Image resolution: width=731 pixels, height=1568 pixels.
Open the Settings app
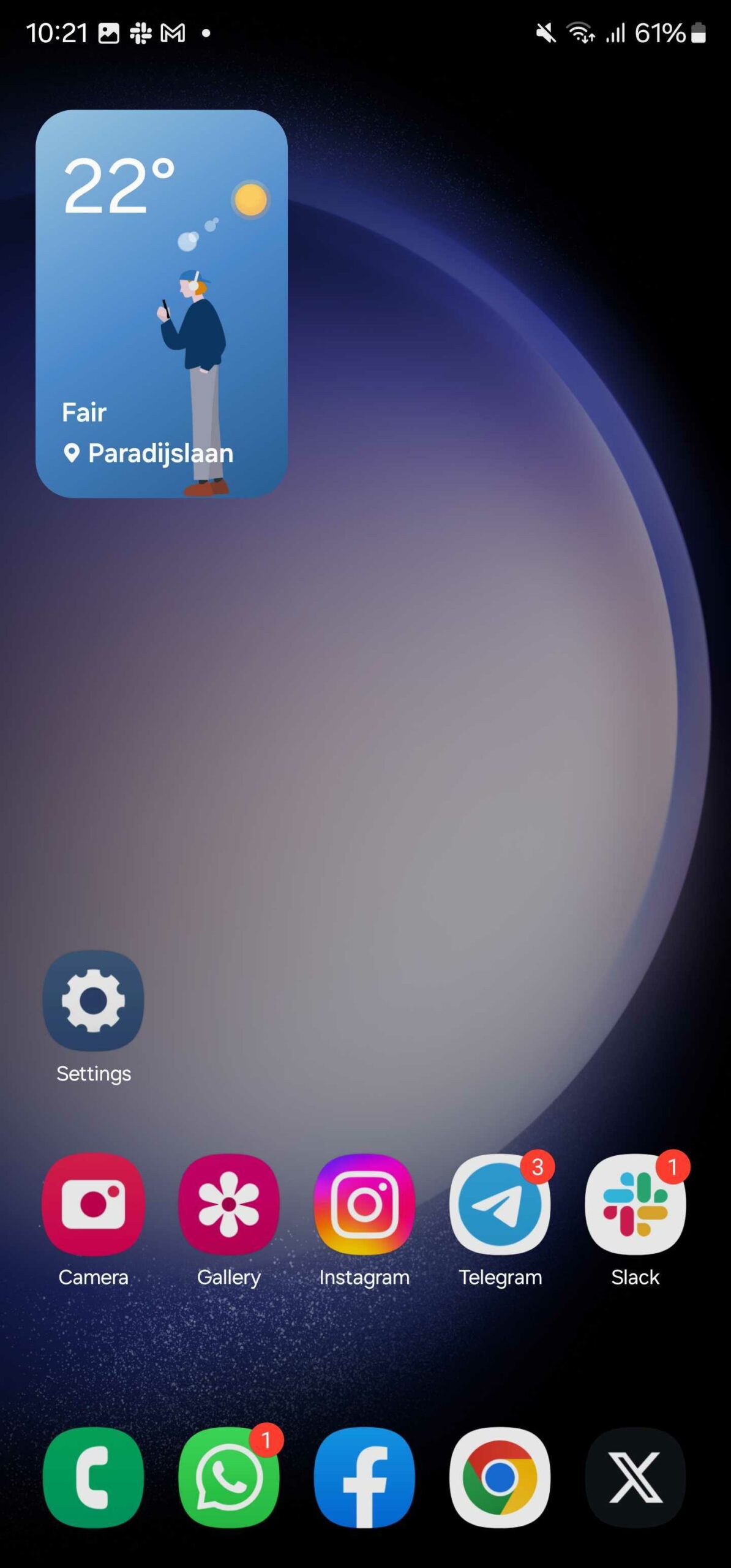click(x=93, y=1000)
